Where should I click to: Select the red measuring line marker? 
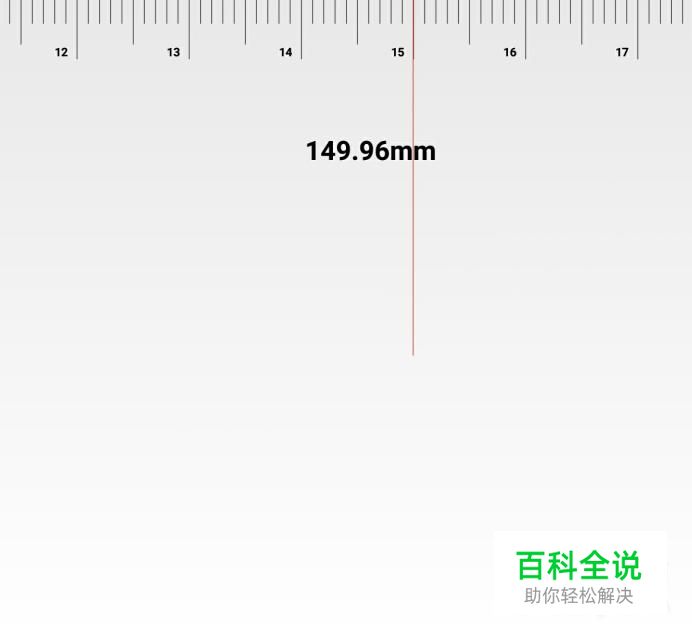(413, 250)
